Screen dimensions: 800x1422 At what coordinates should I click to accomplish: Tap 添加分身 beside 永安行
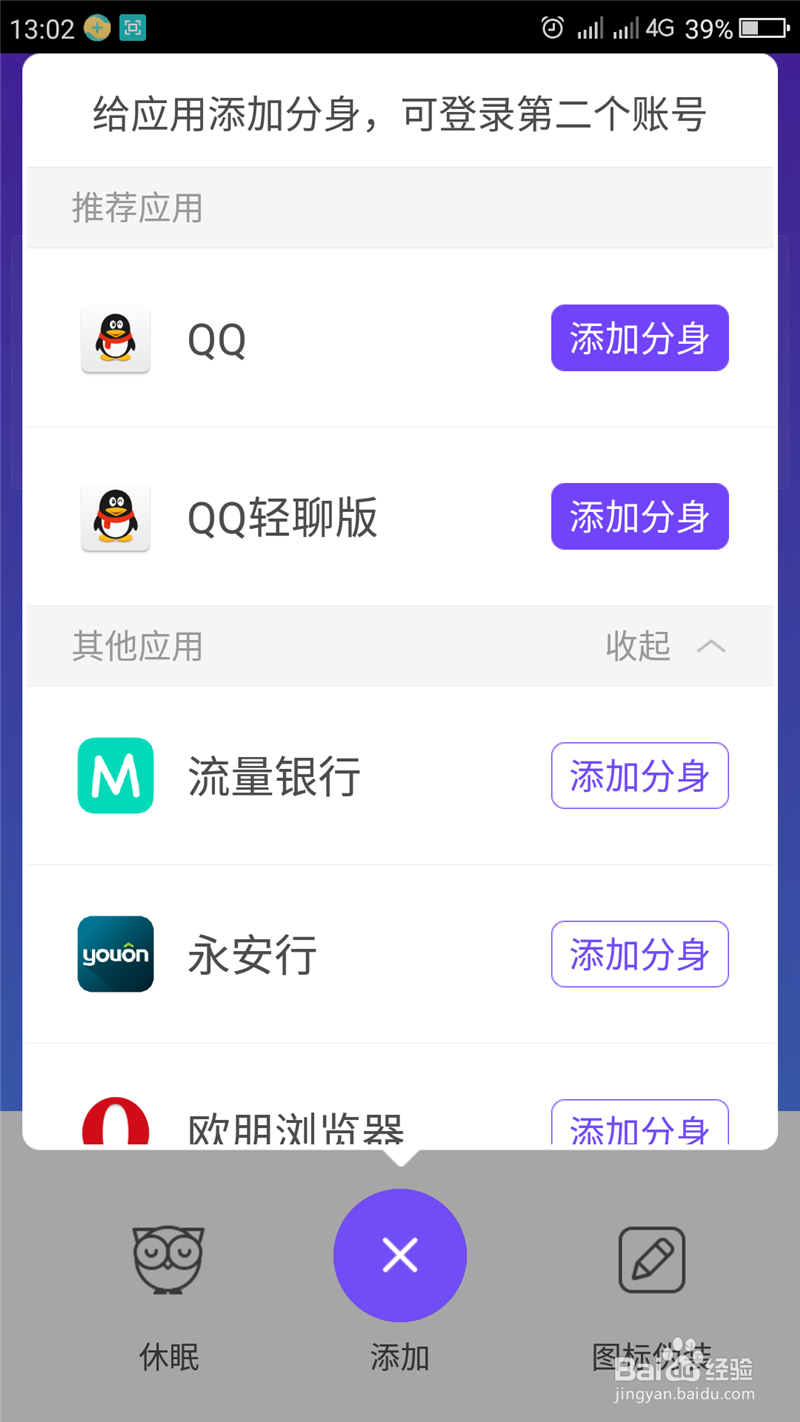(x=639, y=954)
